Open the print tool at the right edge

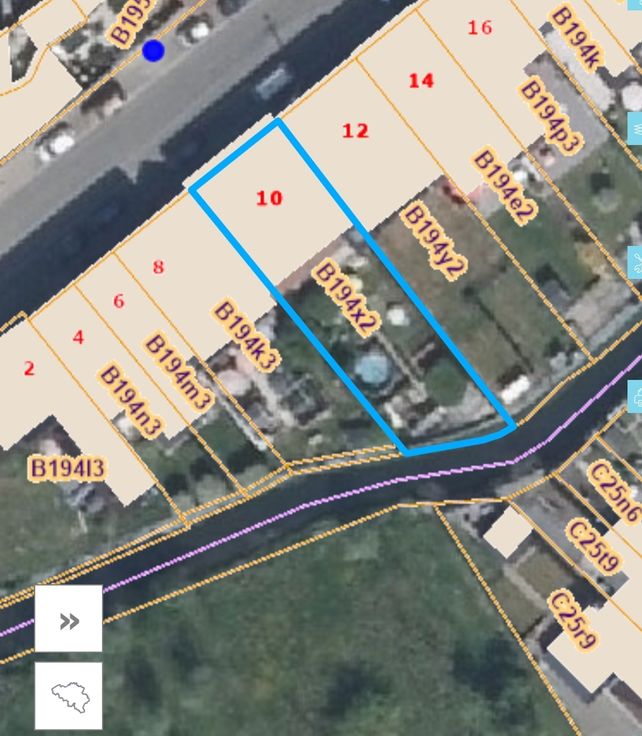click(636, 396)
